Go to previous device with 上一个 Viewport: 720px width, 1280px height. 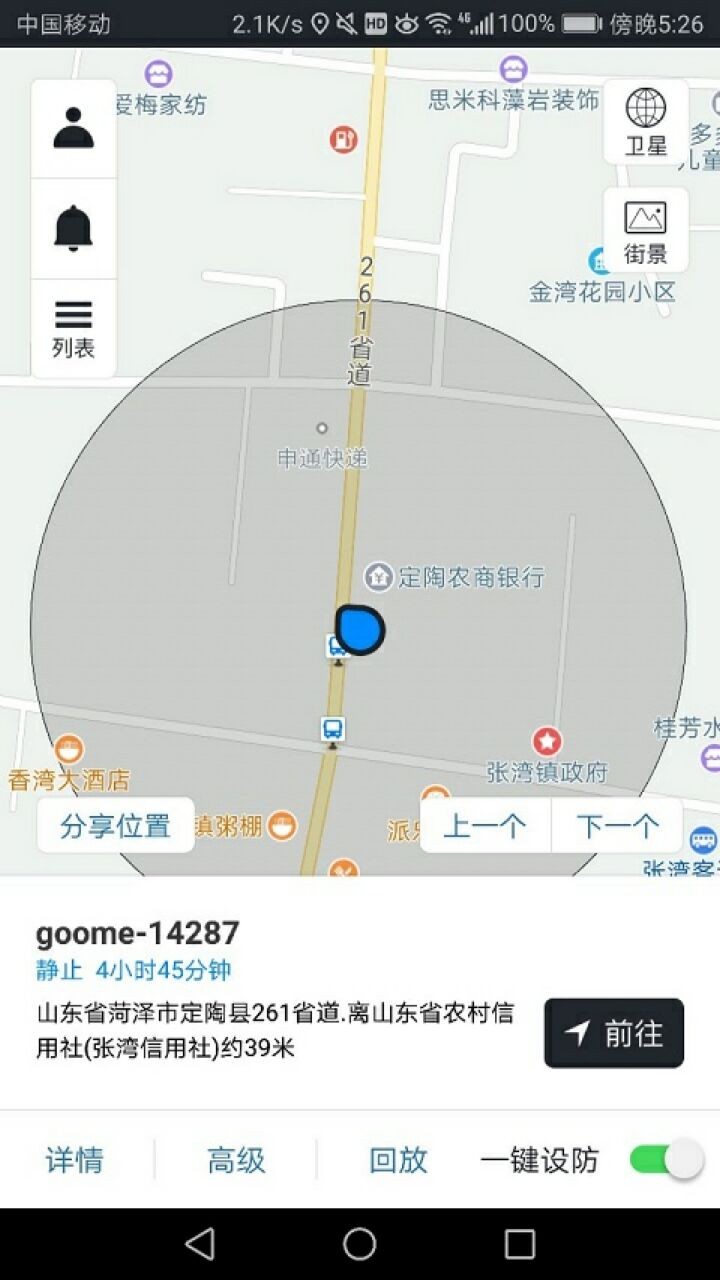pos(484,826)
